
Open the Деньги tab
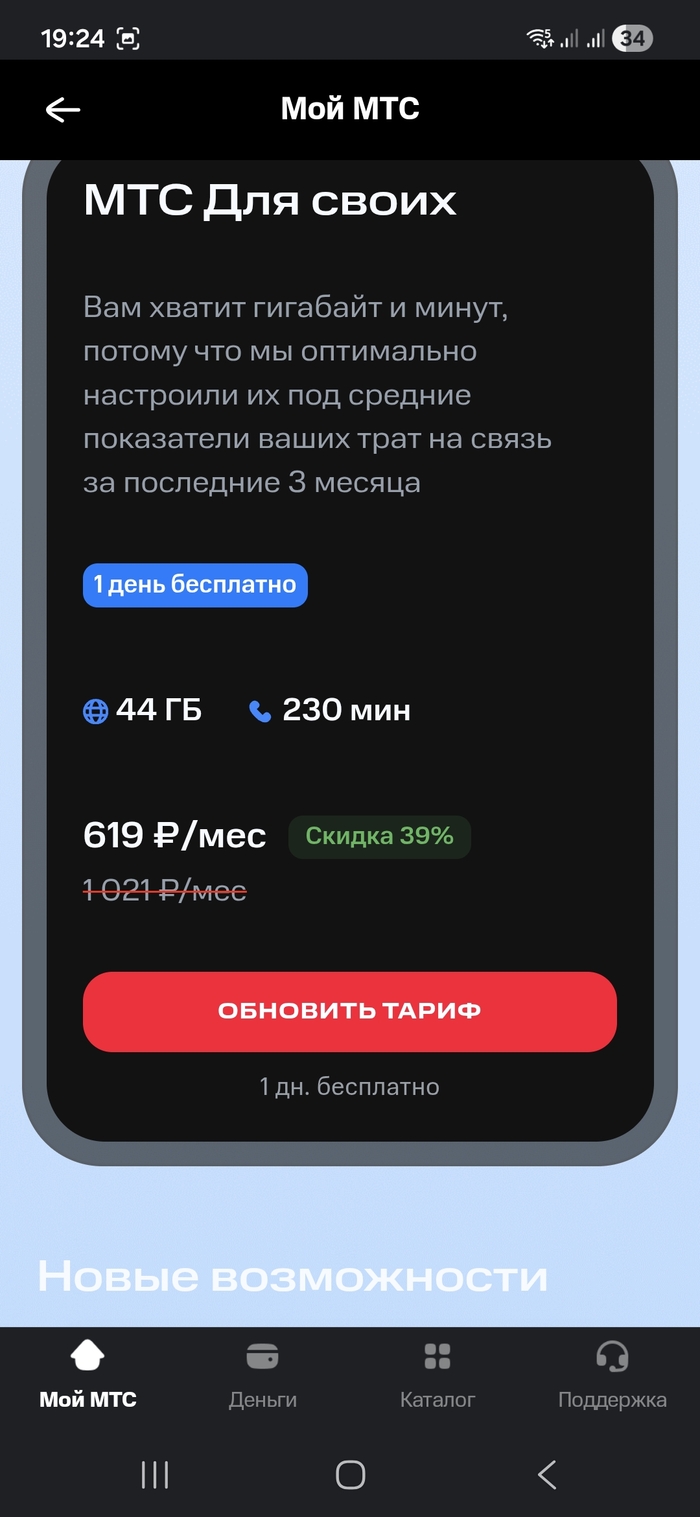coord(262,1376)
